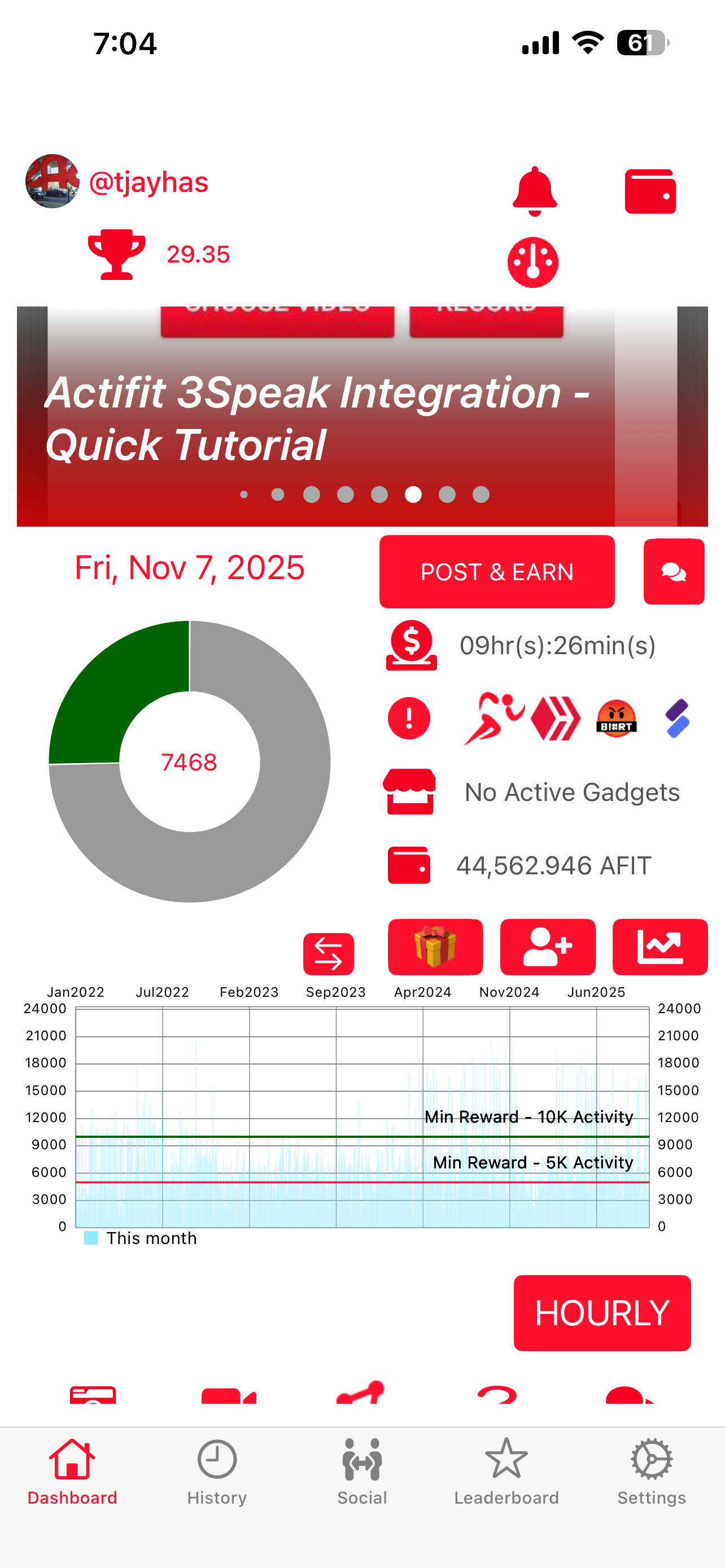Open the notifications bell
This screenshot has width=725, height=1568.
(535, 191)
